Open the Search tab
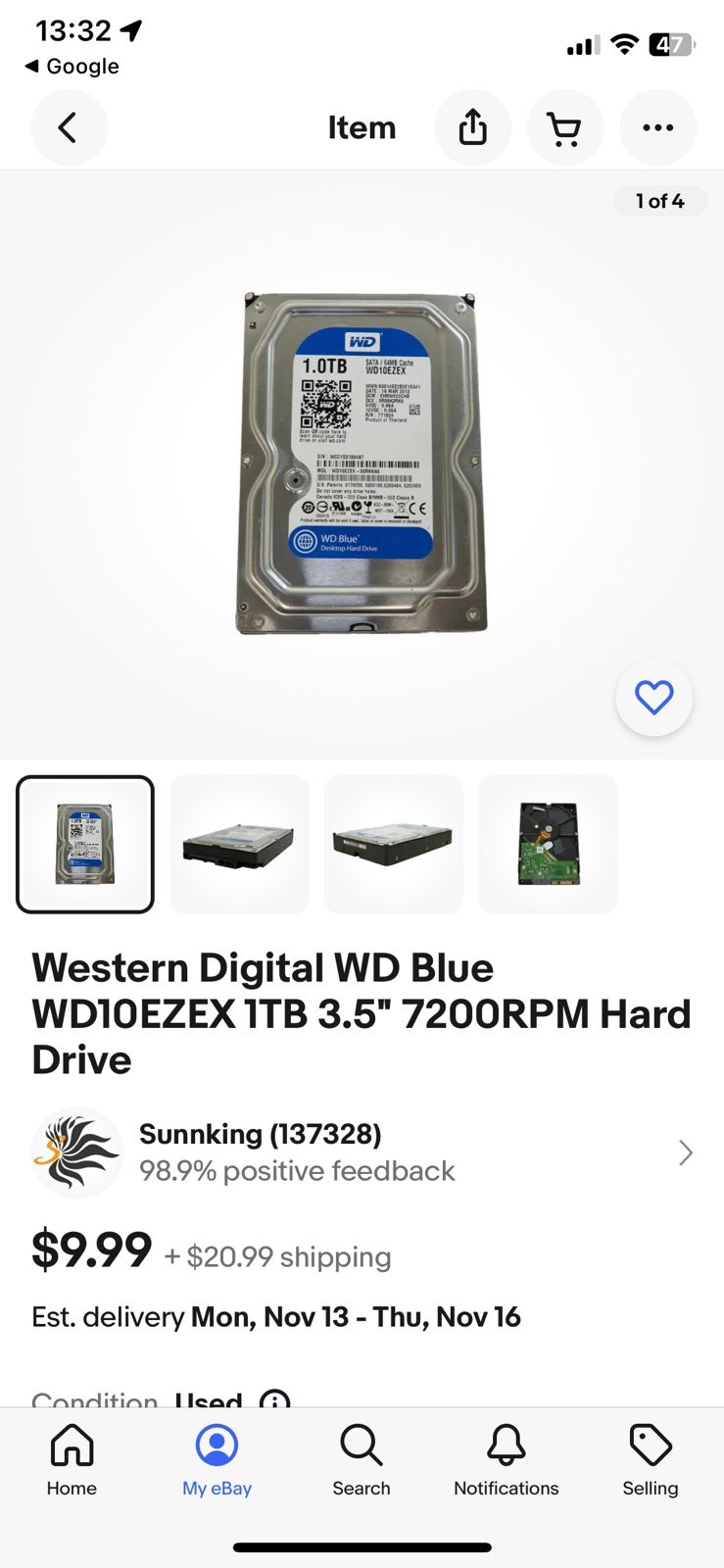 (x=362, y=1461)
